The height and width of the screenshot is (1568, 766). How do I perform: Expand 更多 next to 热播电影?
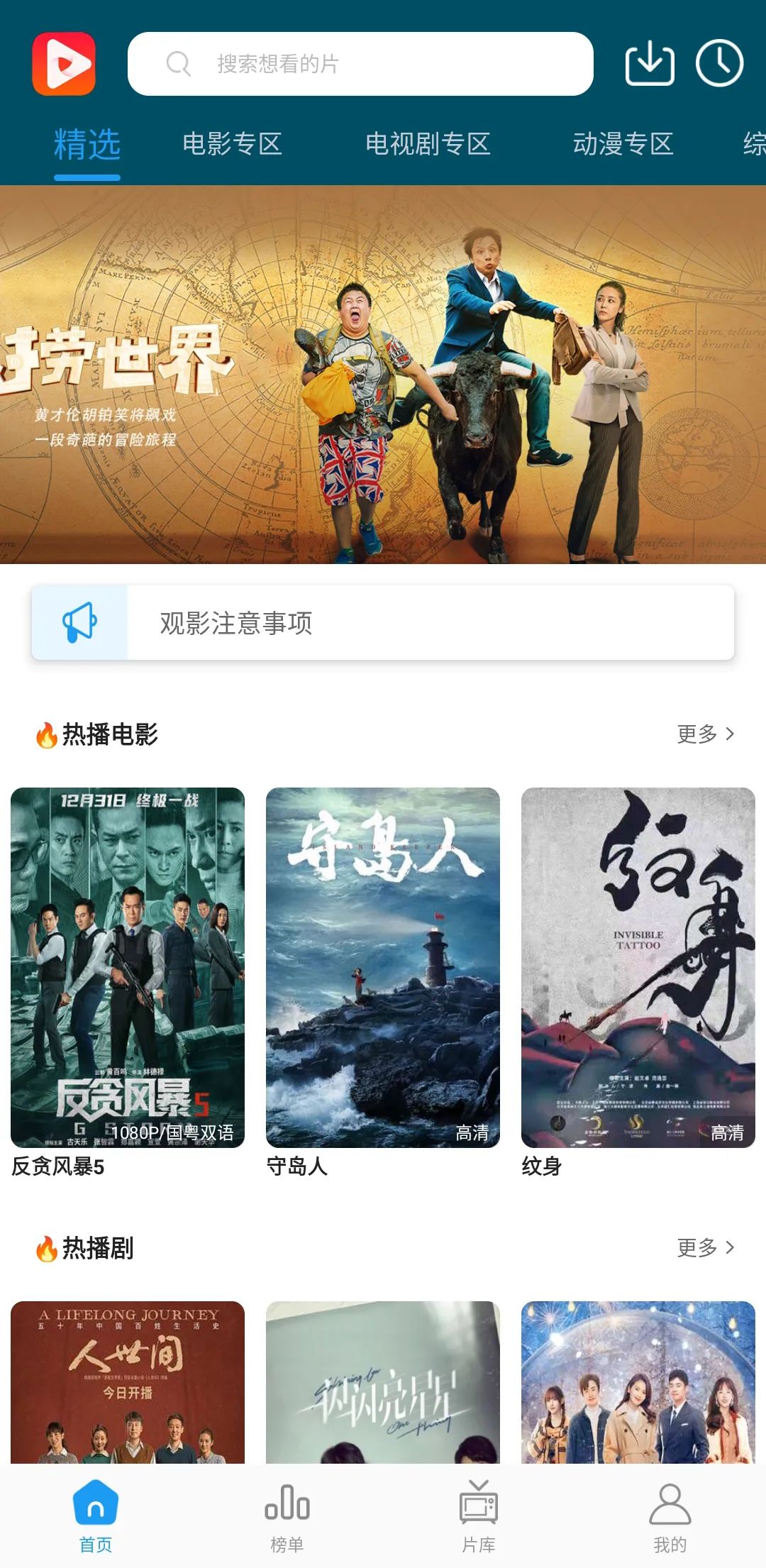pyautogui.click(x=704, y=734)
